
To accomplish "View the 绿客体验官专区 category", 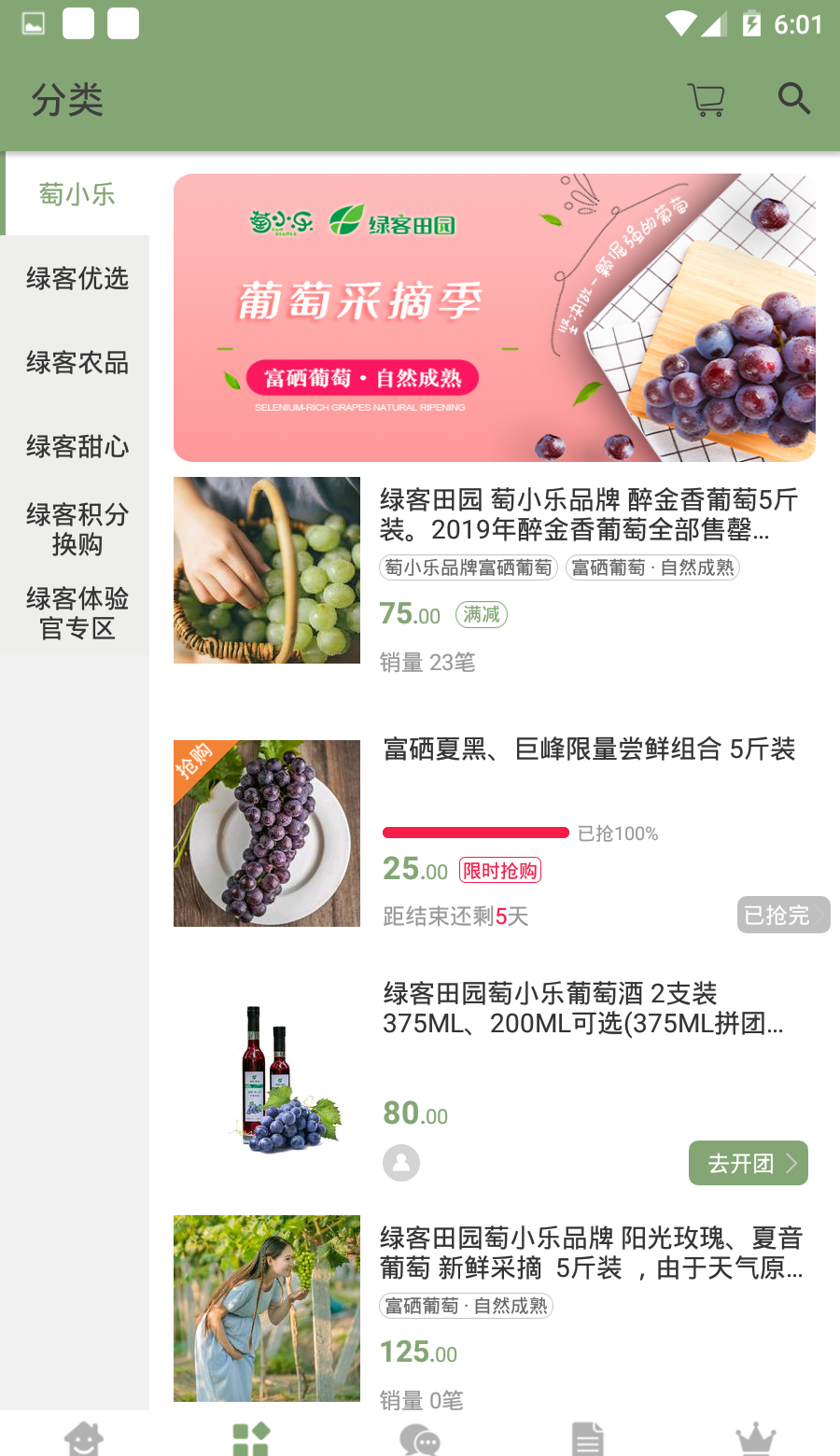I will [x=77, y=613].
